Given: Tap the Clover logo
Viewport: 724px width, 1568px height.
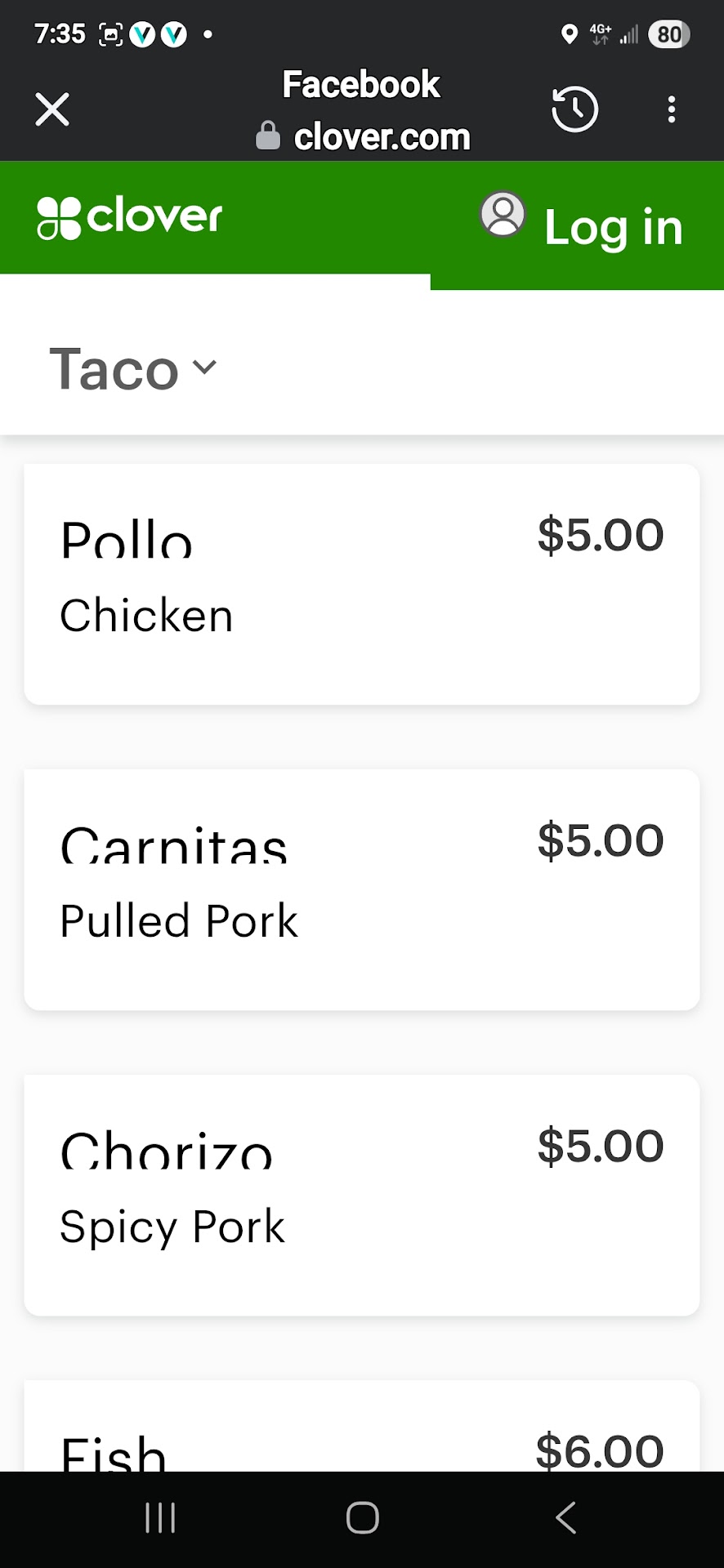Looking at the screenshot, I should tap(130, 218).
